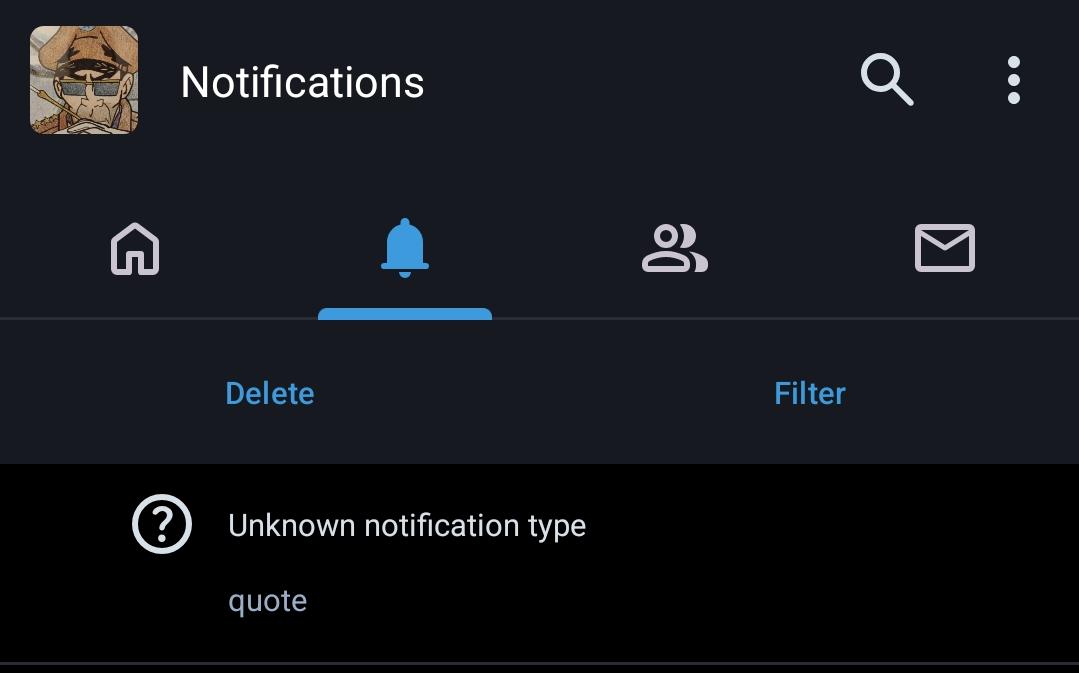This screenshot has height=673, width=1079.
Task: Switch to the Home tab
Action: point(135,249)
